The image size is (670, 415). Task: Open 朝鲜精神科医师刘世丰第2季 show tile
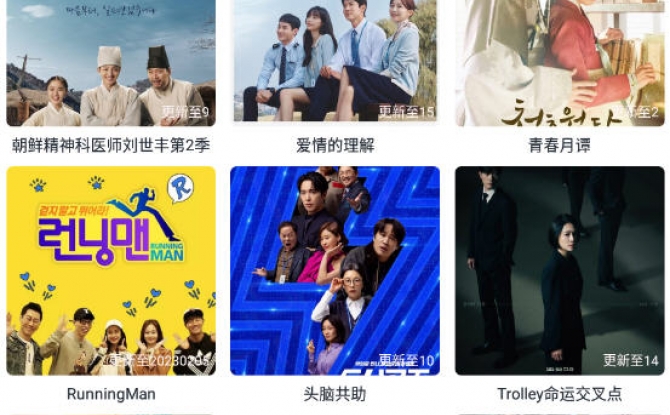(111, 62)
